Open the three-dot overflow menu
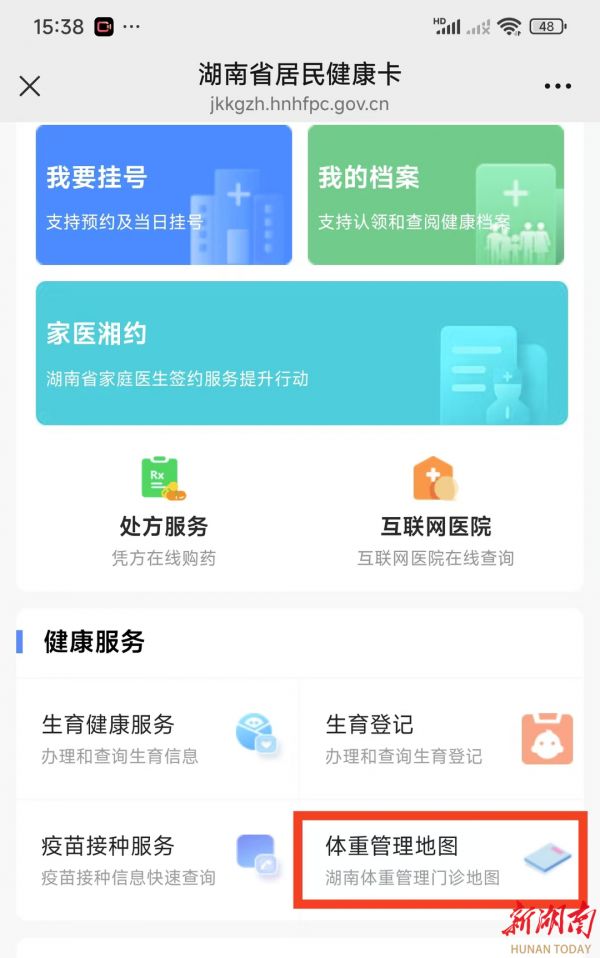Screen dimensions: 600x958 pyautogui.click(x=557, y=87)
